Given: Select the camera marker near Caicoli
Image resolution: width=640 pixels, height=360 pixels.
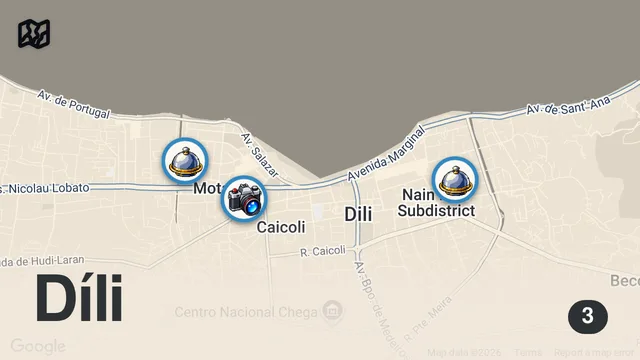Looking at the screenshot, I should point(244,199).
